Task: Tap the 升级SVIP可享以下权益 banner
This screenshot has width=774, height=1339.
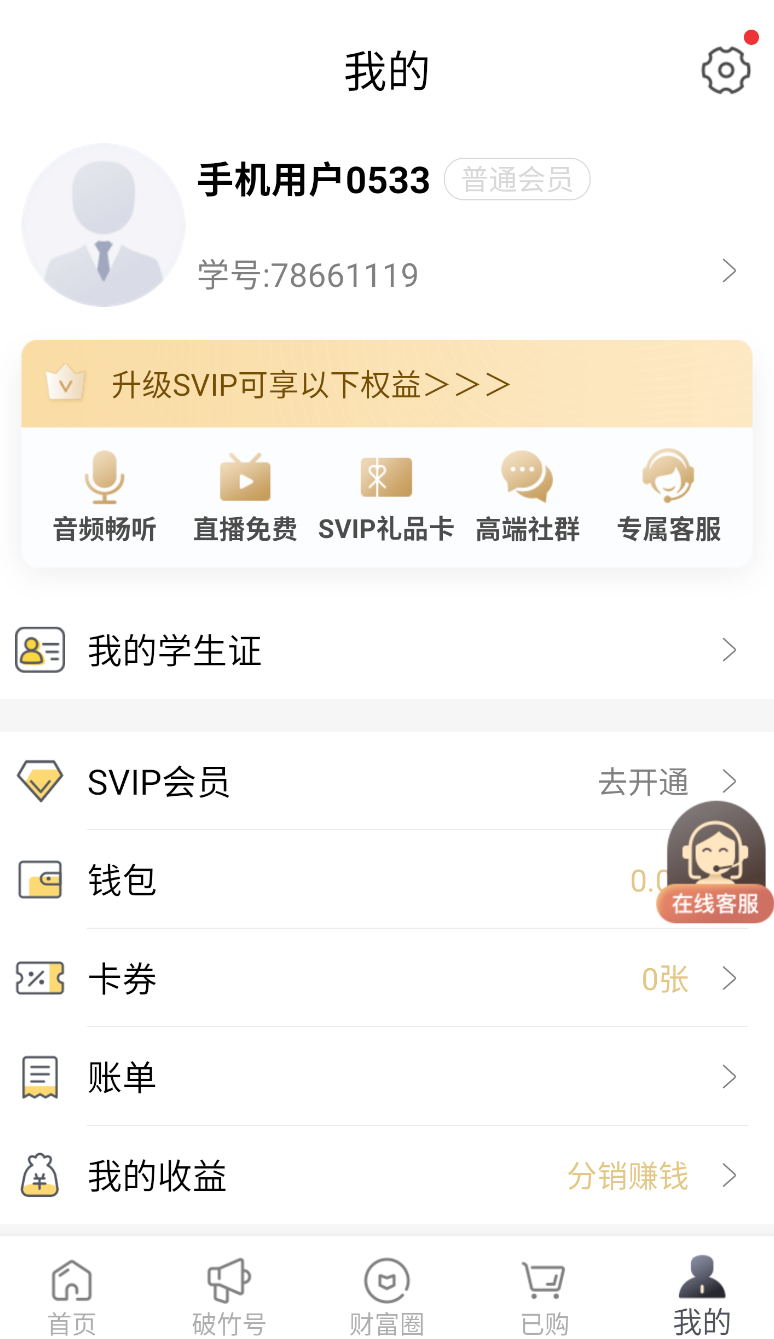Action: (x=387, y=384)
